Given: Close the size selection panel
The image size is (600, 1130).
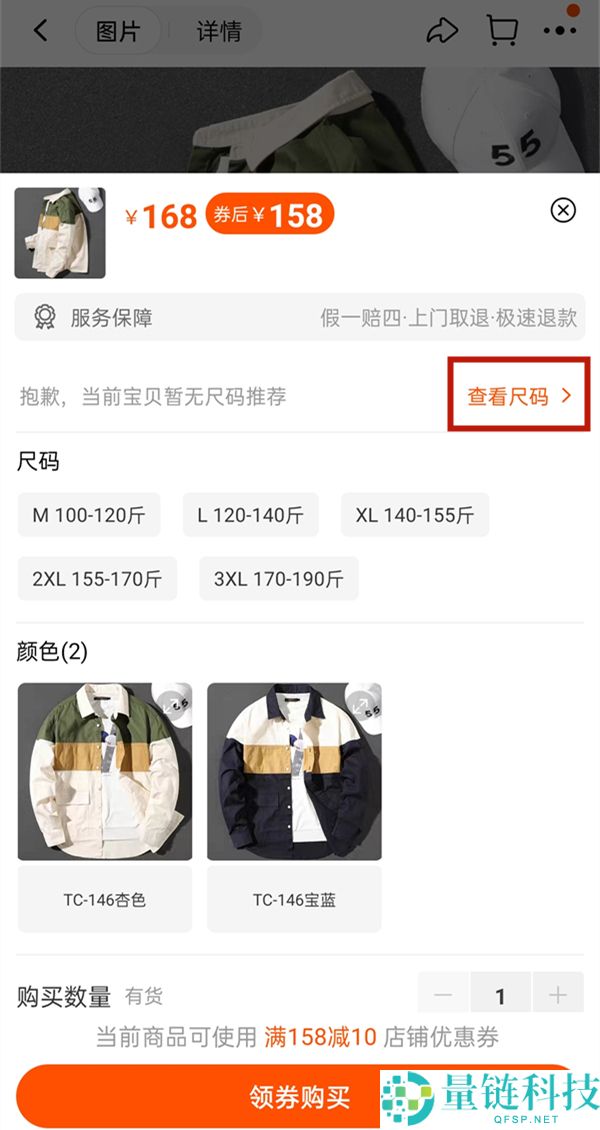Looking at the screenshot, I should tap(563, 210).
